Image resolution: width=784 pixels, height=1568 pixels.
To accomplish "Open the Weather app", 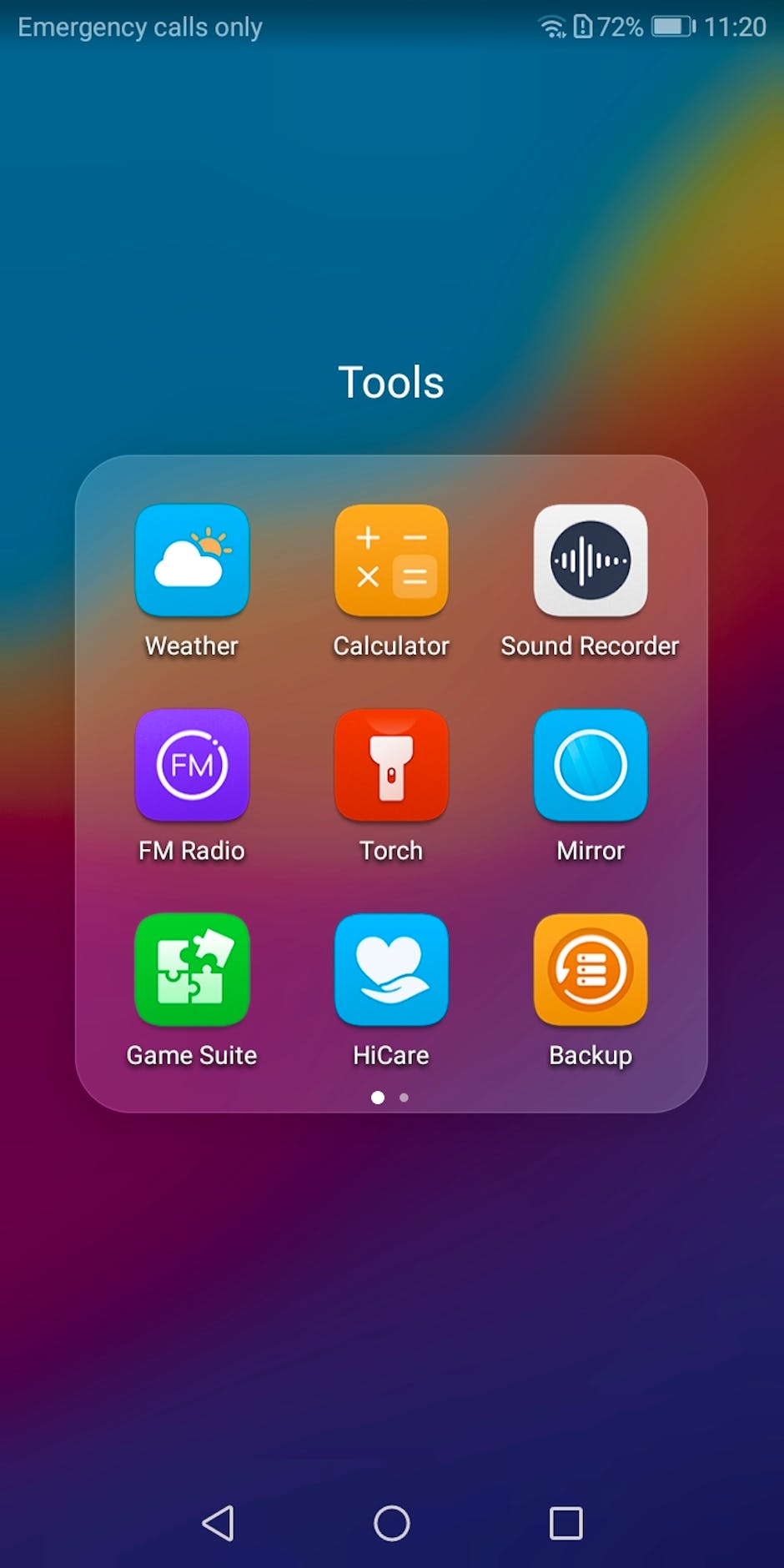I will point(192,560).
